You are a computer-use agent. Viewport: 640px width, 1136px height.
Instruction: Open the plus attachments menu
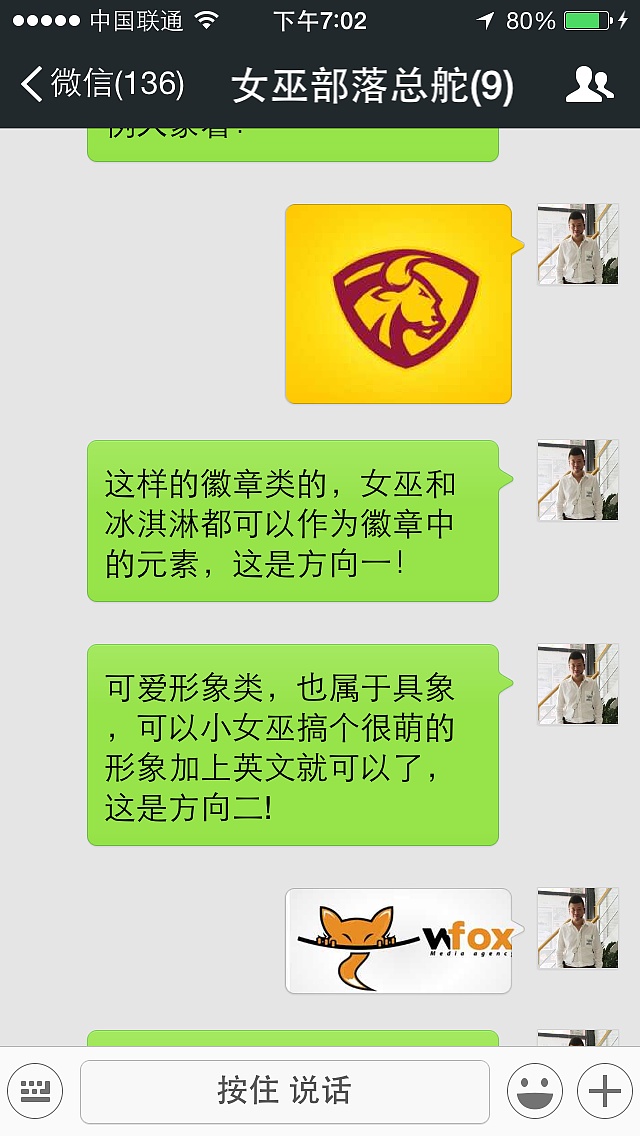coord(604,1091)
